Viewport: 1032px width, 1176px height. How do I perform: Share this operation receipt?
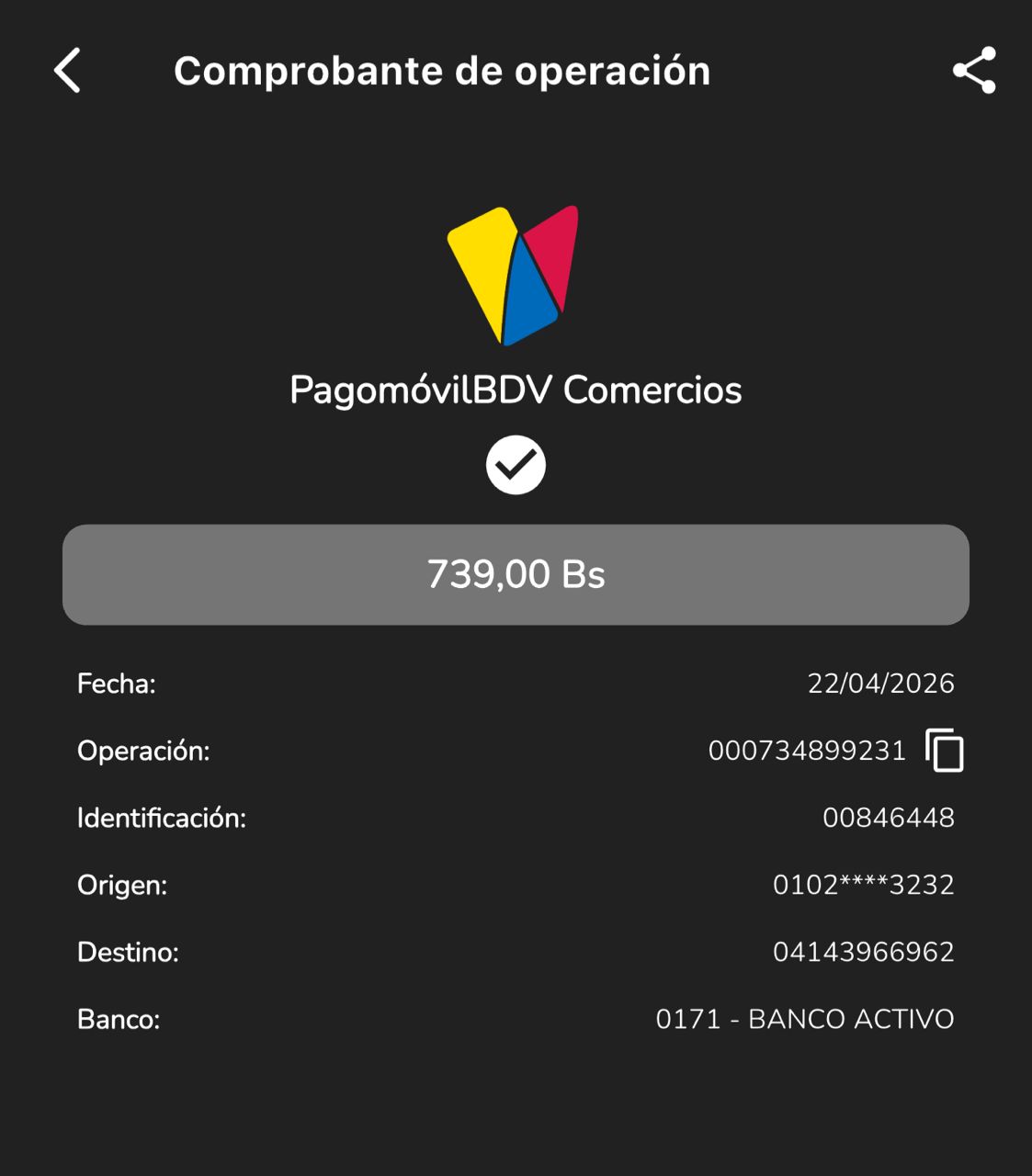(x=974, y=71)
